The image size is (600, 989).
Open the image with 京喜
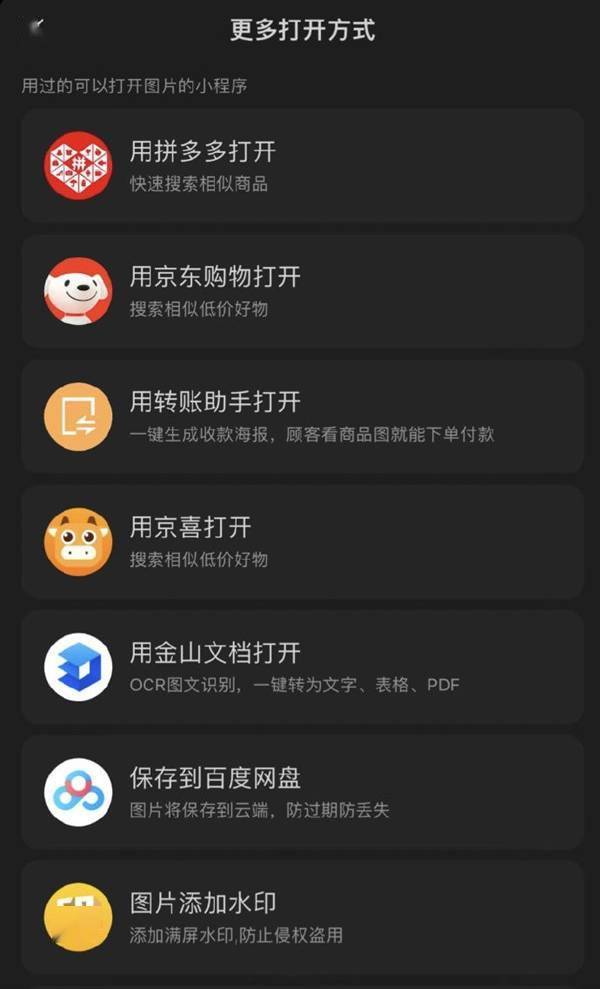pos(302,541)
